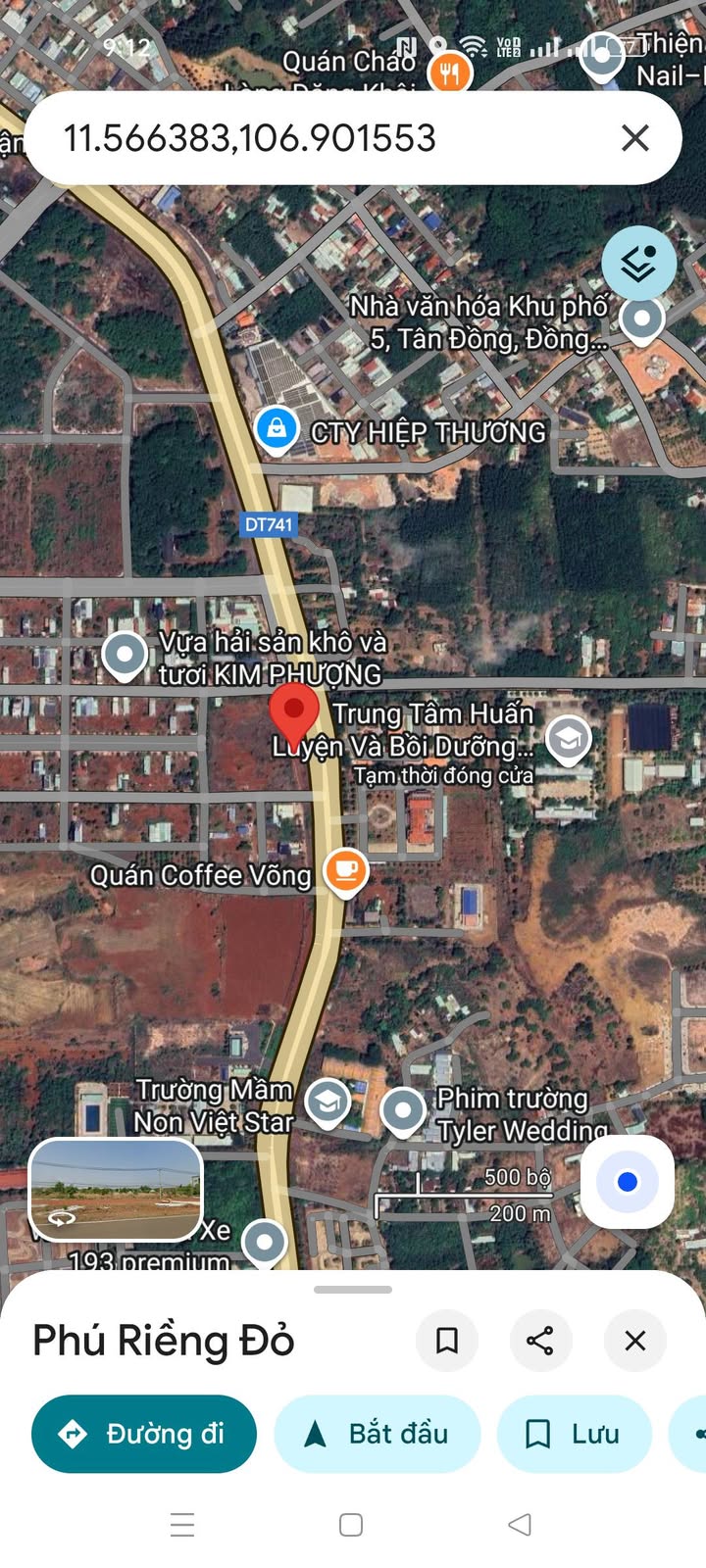Open Nhà văn hóa Khu phố 5 pin
Image resolution: width=706 pixels, height=1568 pixels.
click(643, 318)
